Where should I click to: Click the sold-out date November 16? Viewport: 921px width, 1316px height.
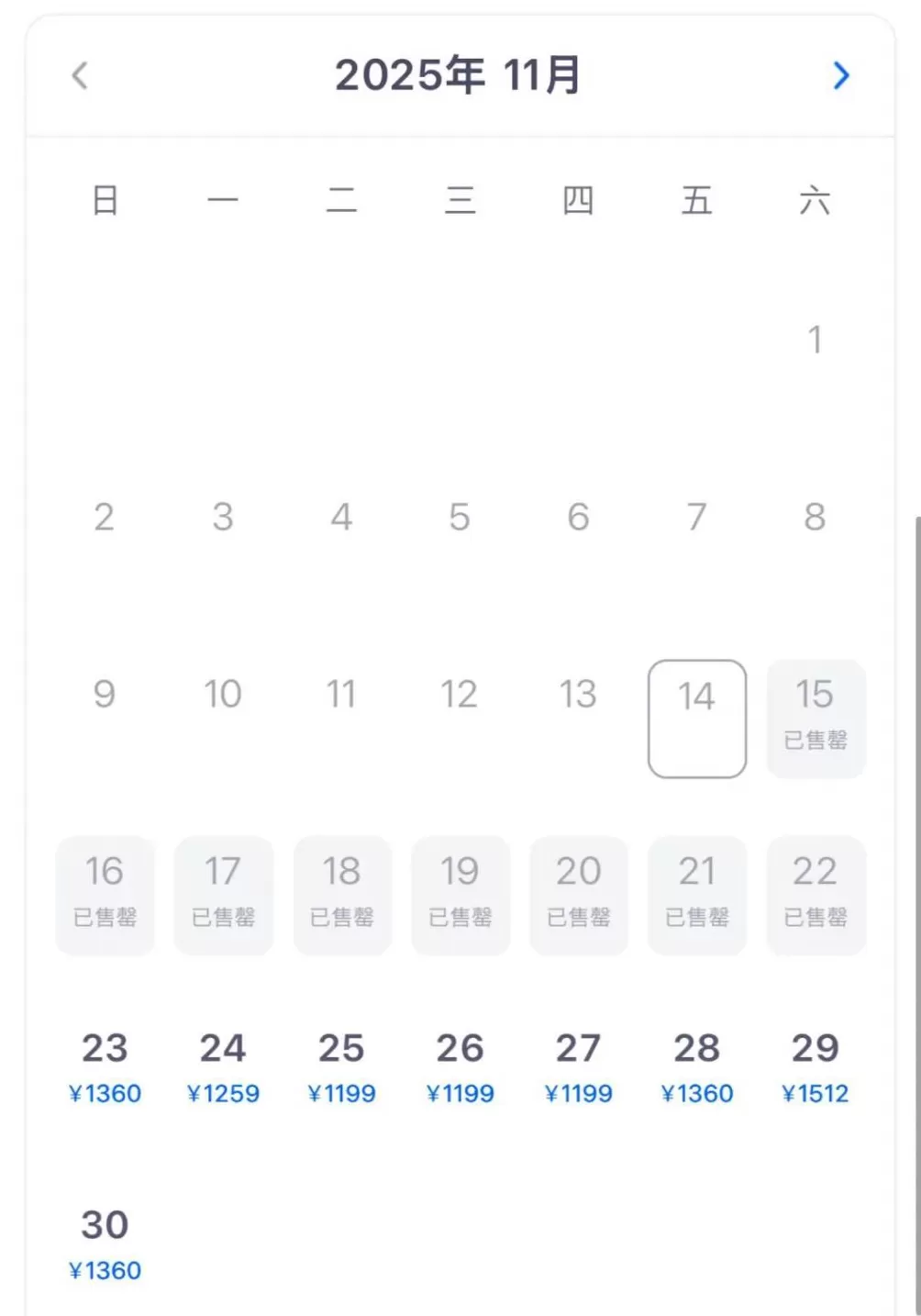click(105, 895)
